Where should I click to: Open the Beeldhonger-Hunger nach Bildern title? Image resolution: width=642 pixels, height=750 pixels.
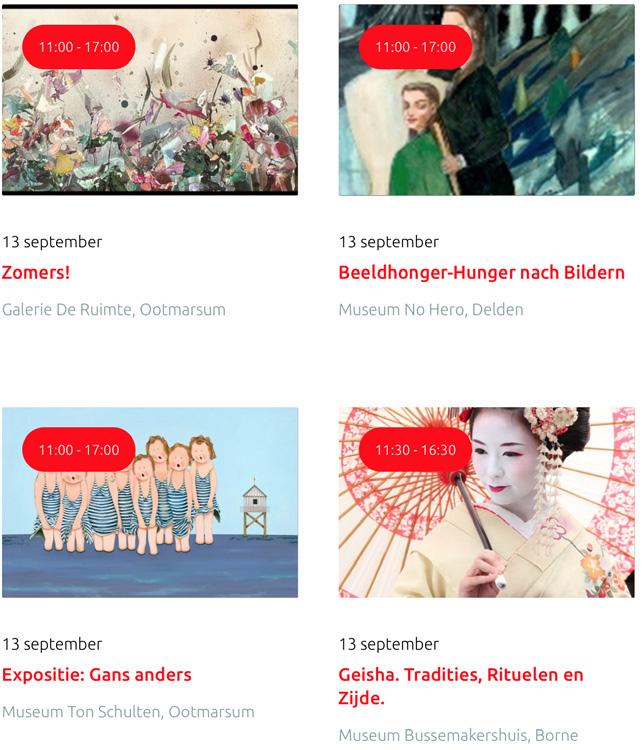(x=481, y=272)
